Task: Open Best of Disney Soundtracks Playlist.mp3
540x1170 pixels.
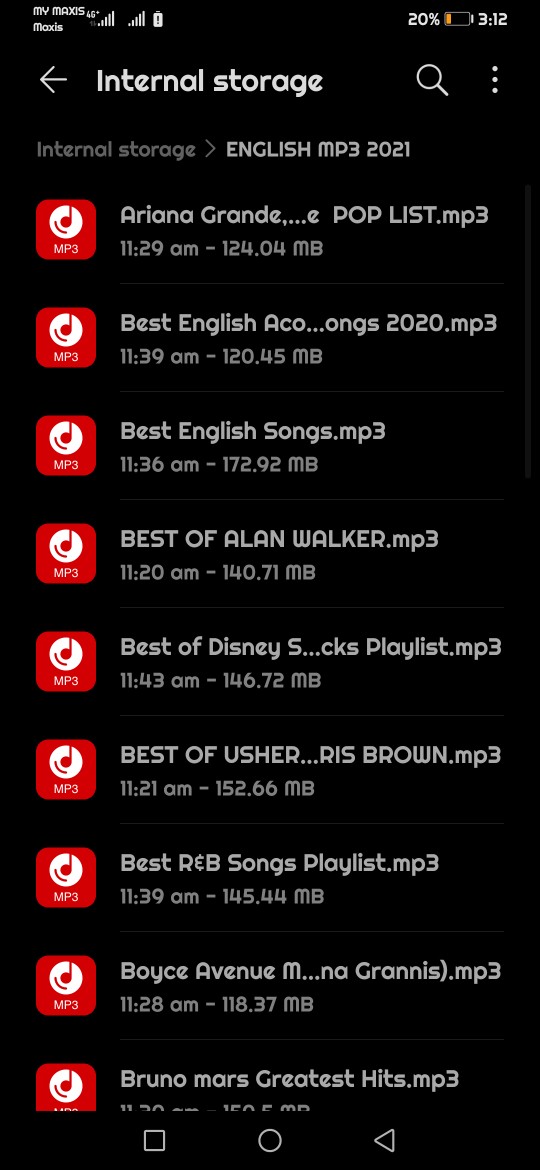Action: [x=270, y=662]
